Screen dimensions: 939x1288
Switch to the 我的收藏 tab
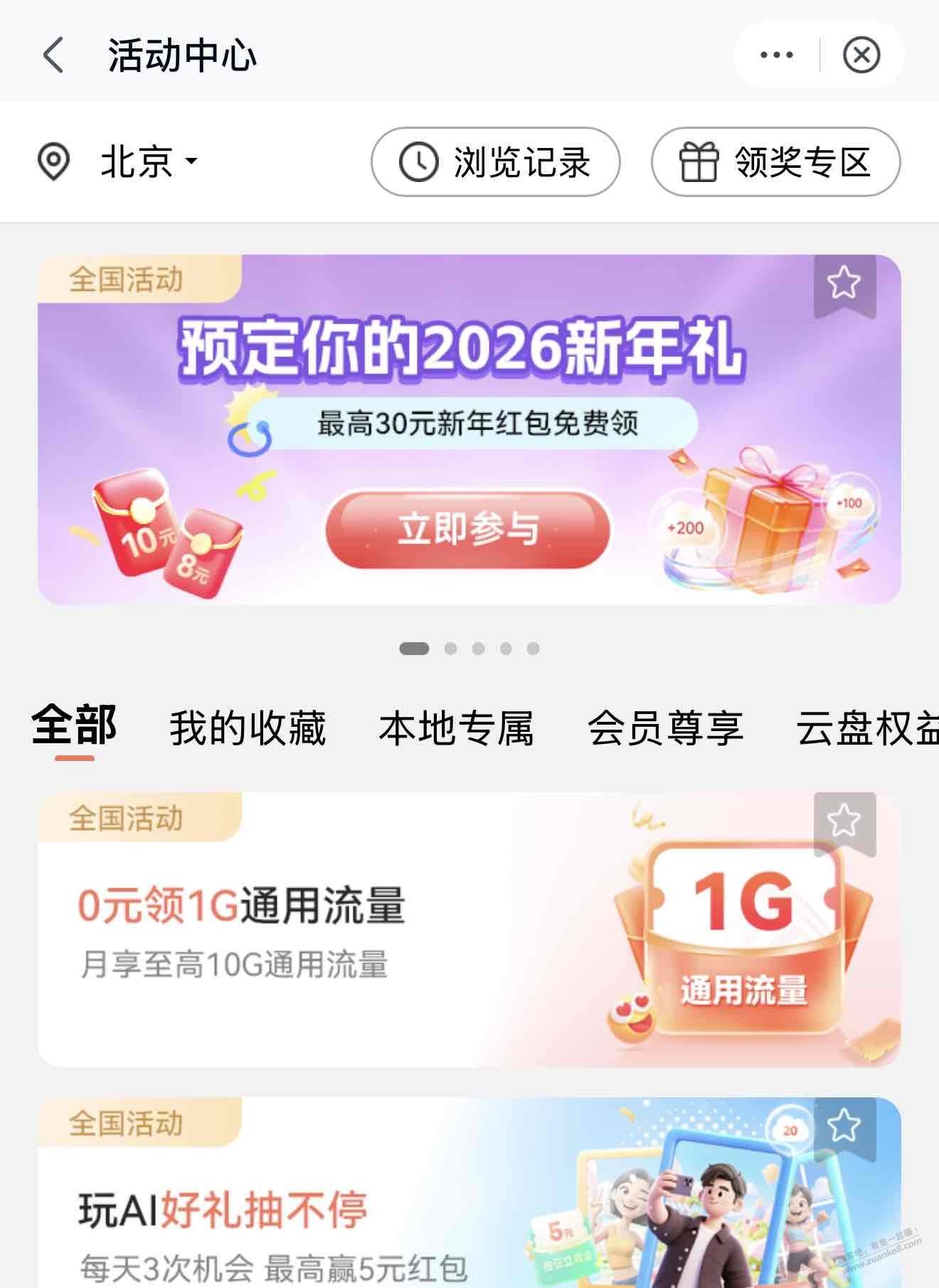(248, 728)
